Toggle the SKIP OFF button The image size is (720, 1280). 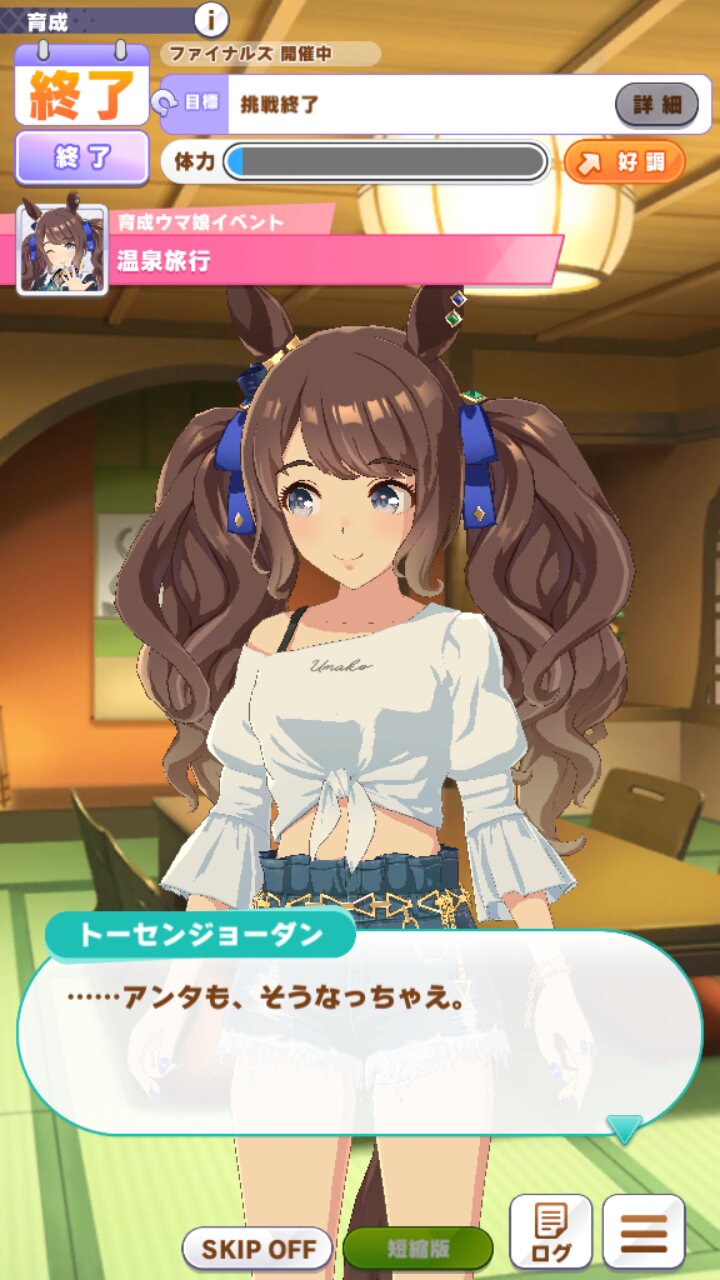[x=257, y=1249]
